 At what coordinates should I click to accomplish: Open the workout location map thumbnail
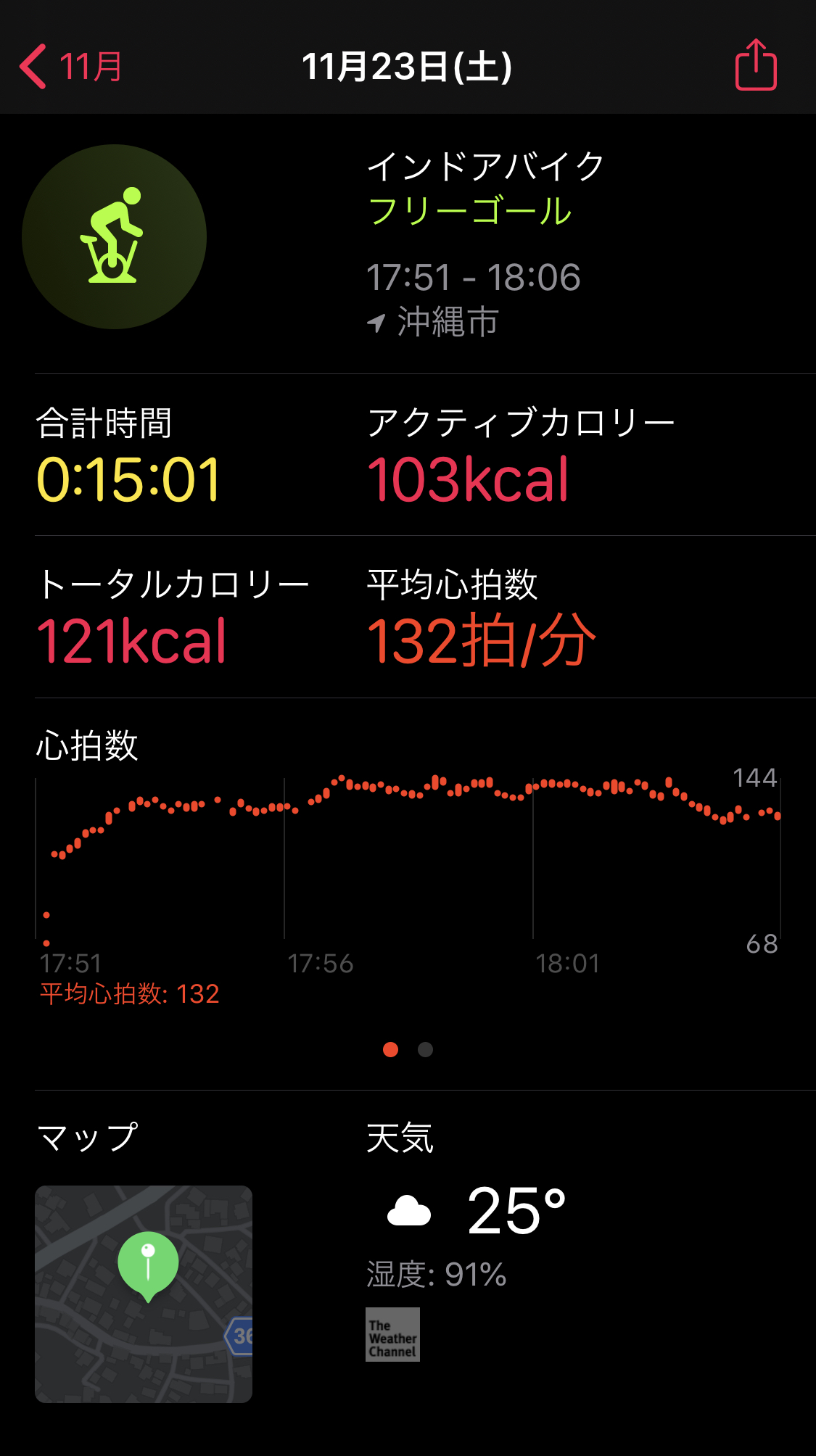tap(144, 1294)
